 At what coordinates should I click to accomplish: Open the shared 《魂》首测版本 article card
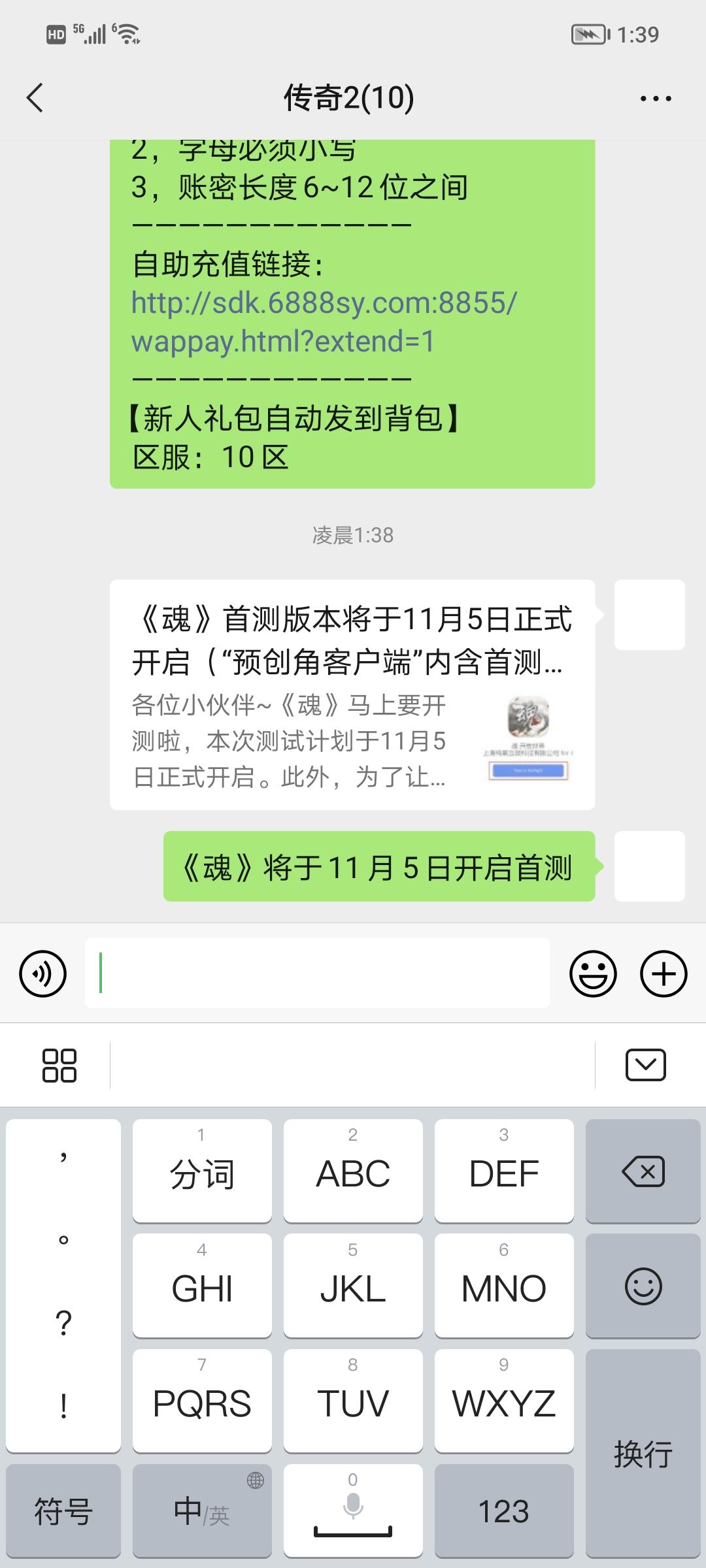[x=352, y=694]
